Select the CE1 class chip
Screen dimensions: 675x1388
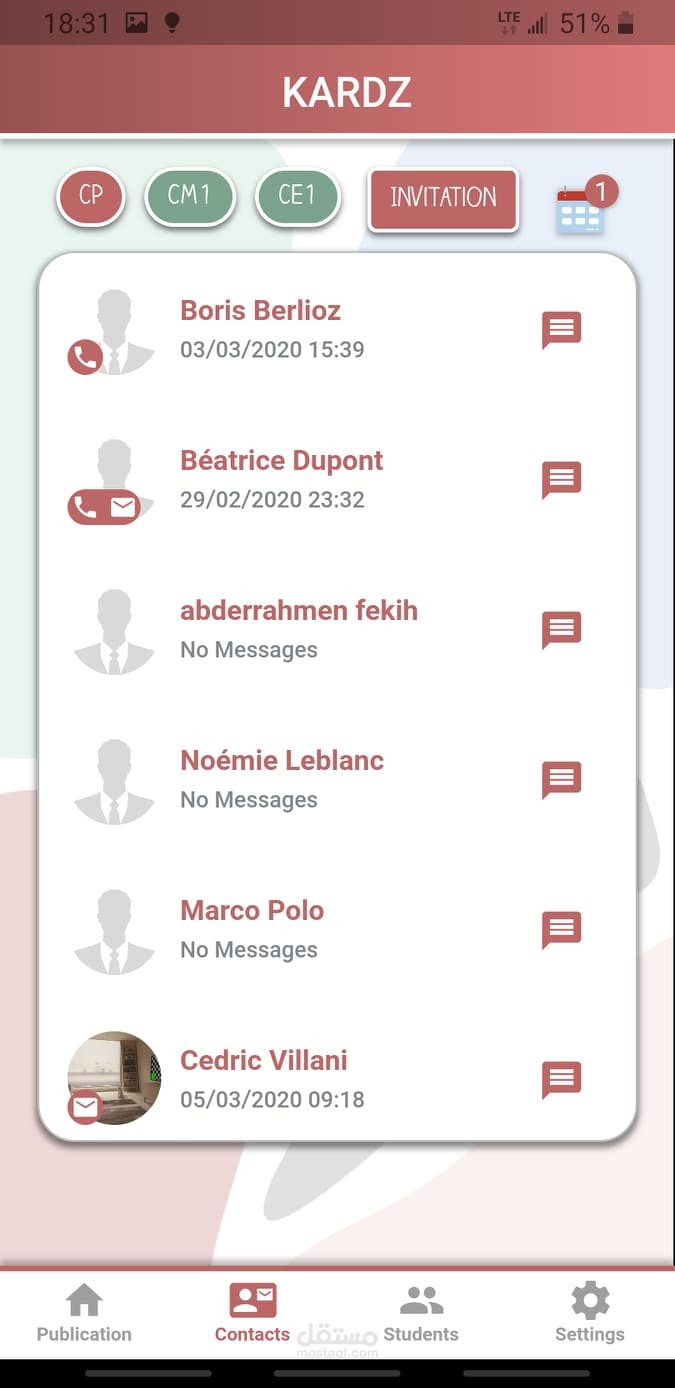[297, 196]
